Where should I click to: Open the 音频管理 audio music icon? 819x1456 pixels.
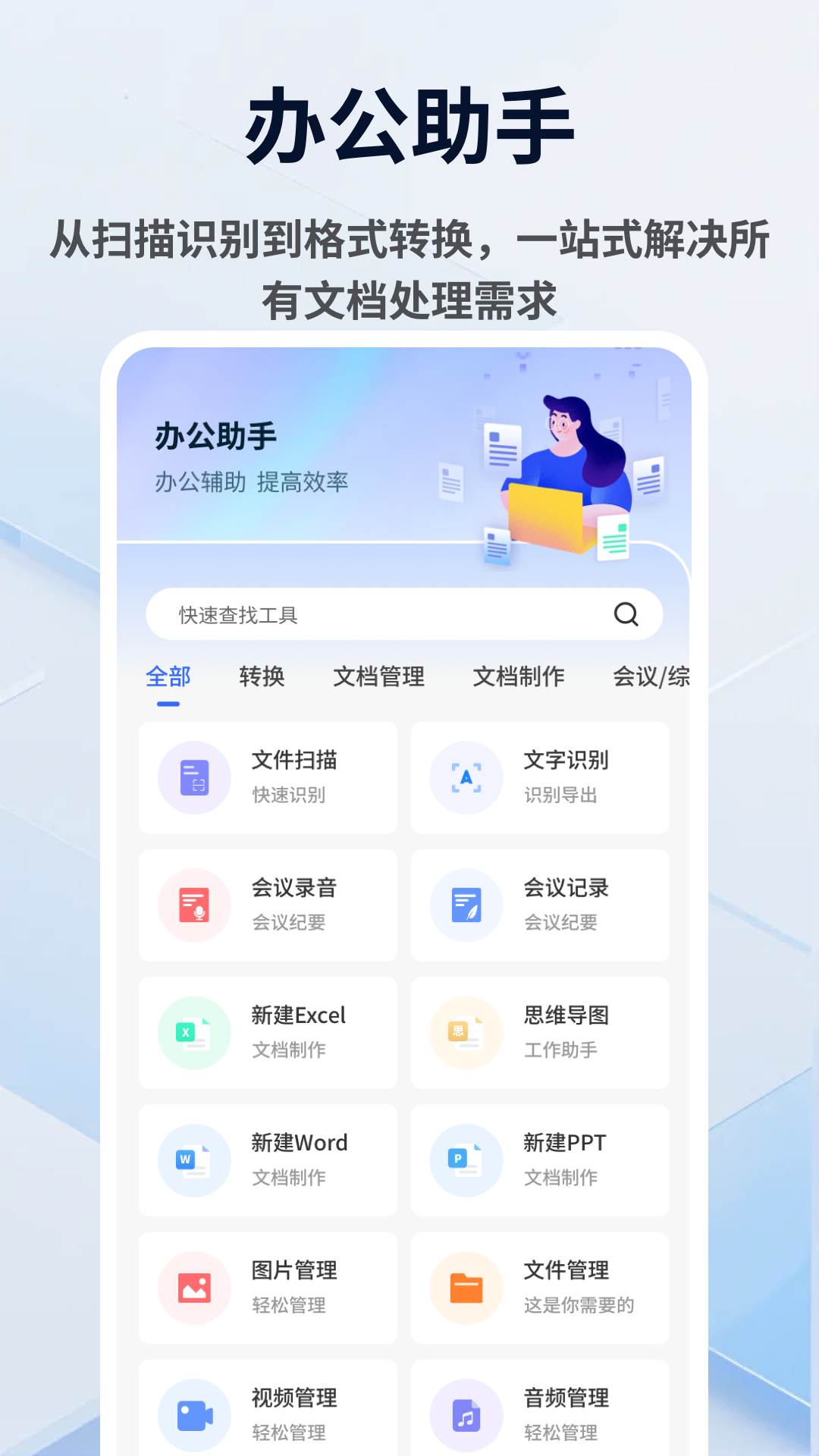[x=465, y=1414]
